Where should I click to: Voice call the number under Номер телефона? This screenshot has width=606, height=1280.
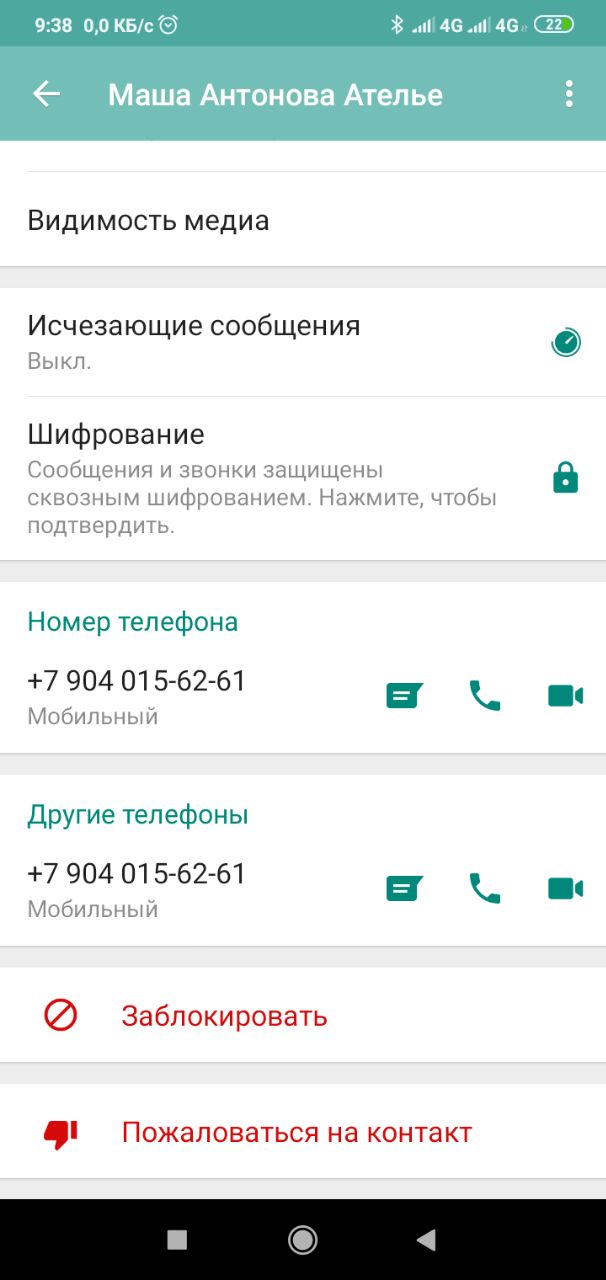coord(485,695)
